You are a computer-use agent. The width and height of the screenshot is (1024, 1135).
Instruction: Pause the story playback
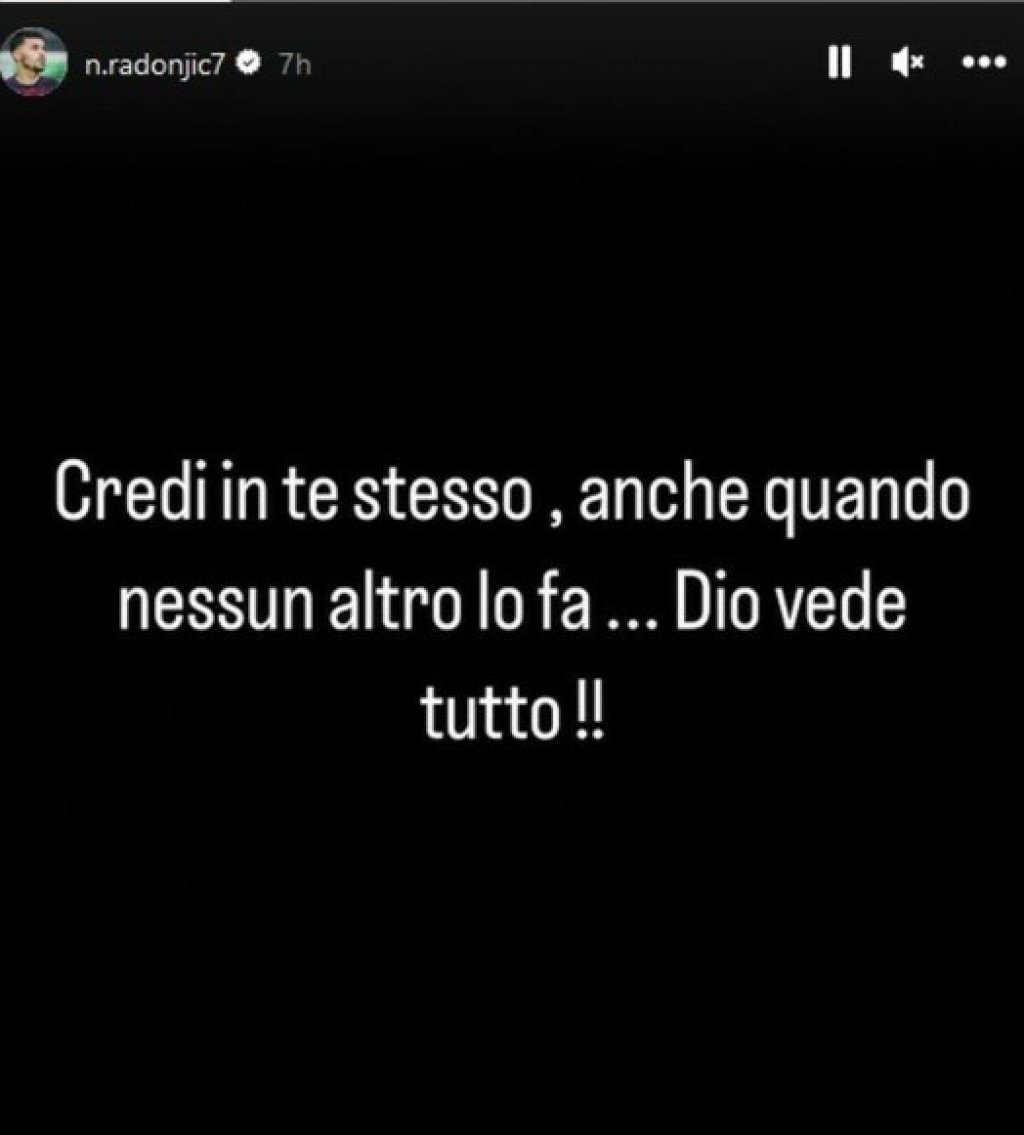tap(839, 64)
